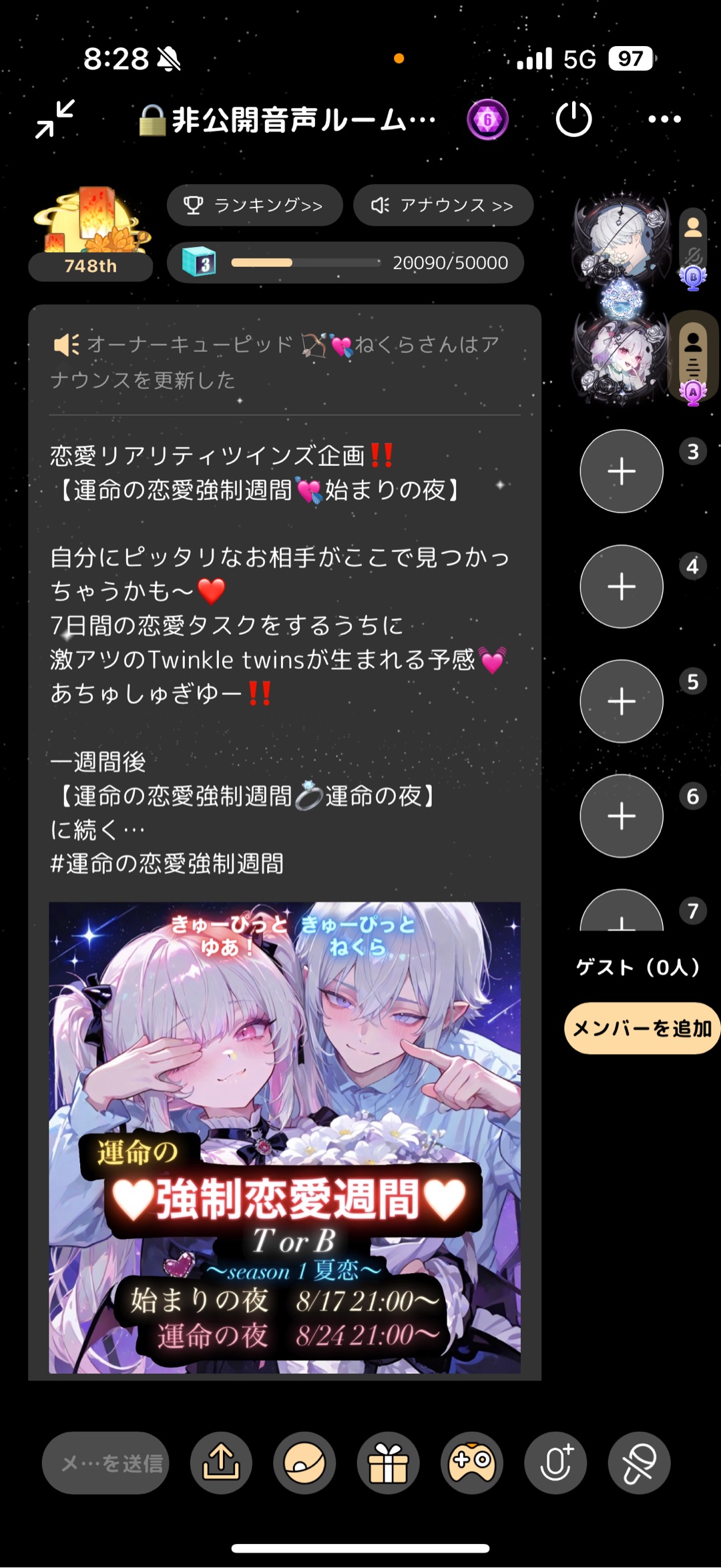The width and height of the screenshot is (721, 1568).
Task: Tap the microphone plus icon
Action: (555, 1463)
